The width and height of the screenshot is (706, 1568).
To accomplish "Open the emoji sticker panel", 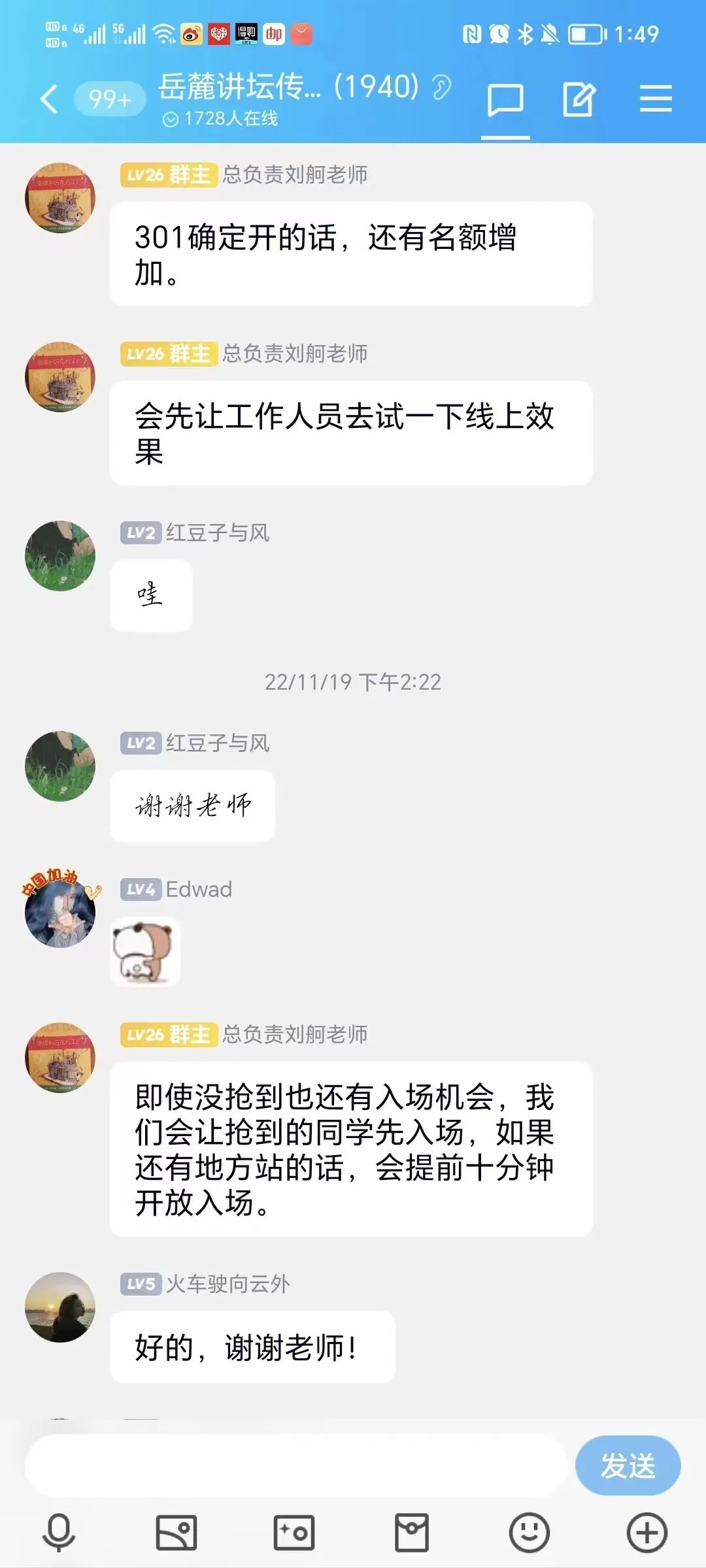I will point(529,1532).
